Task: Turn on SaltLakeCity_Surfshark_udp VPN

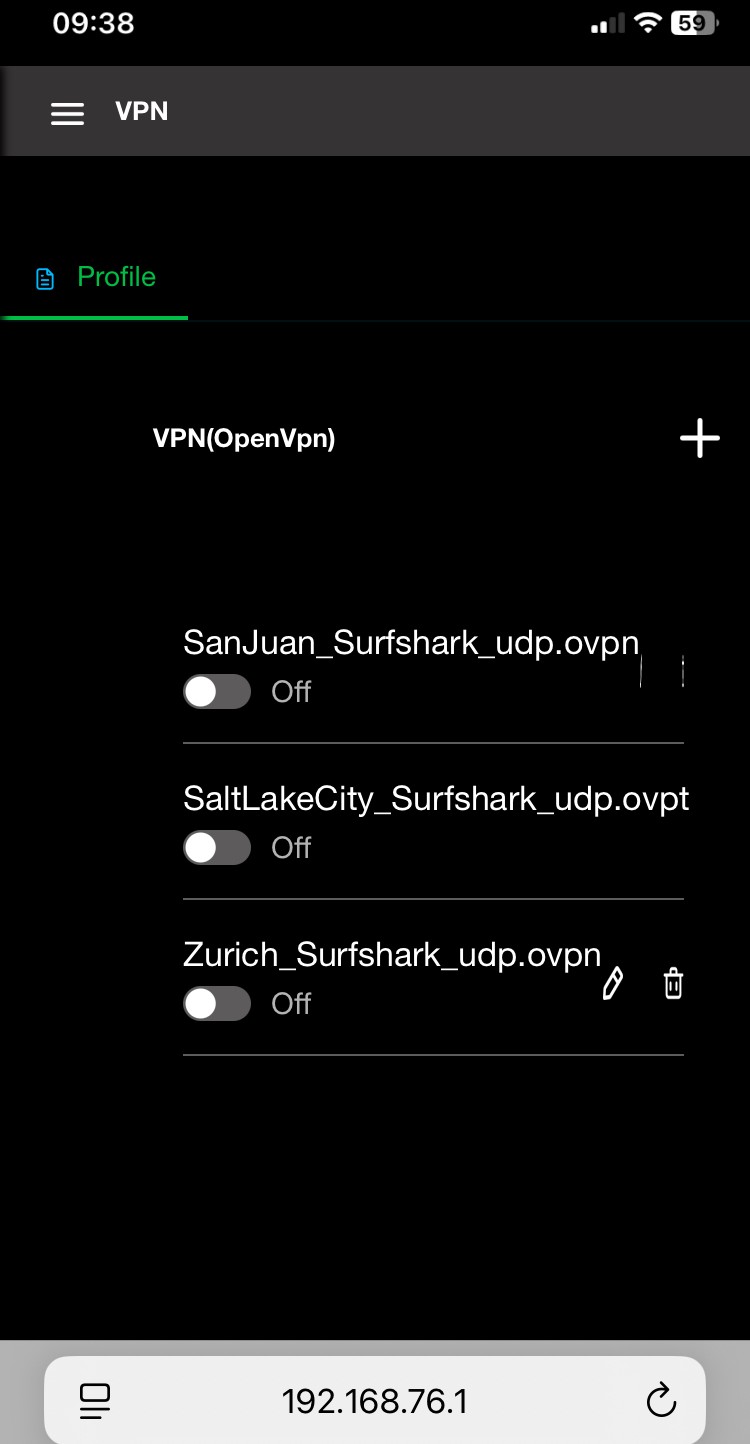Action: [217, 848]
